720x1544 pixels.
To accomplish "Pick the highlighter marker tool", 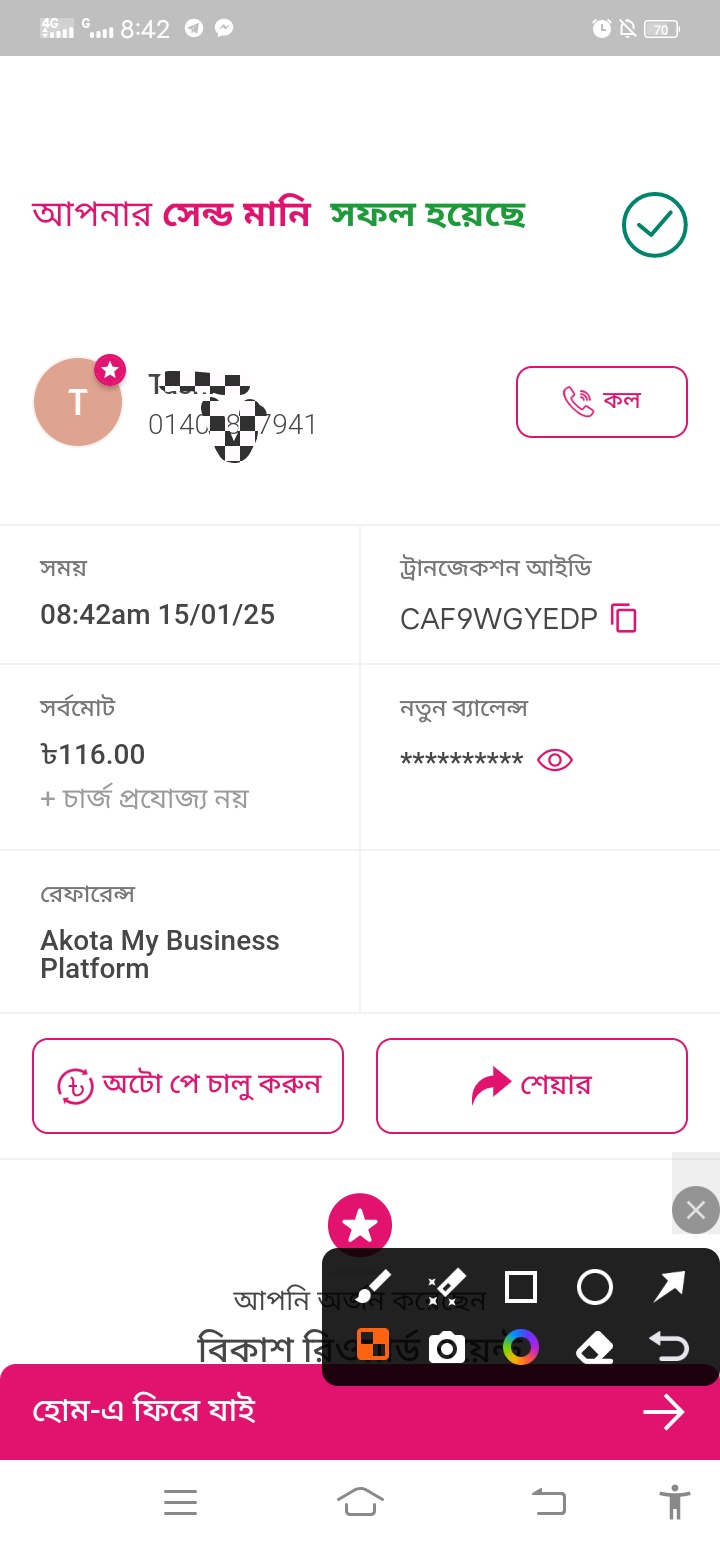I will (447, 1287).
